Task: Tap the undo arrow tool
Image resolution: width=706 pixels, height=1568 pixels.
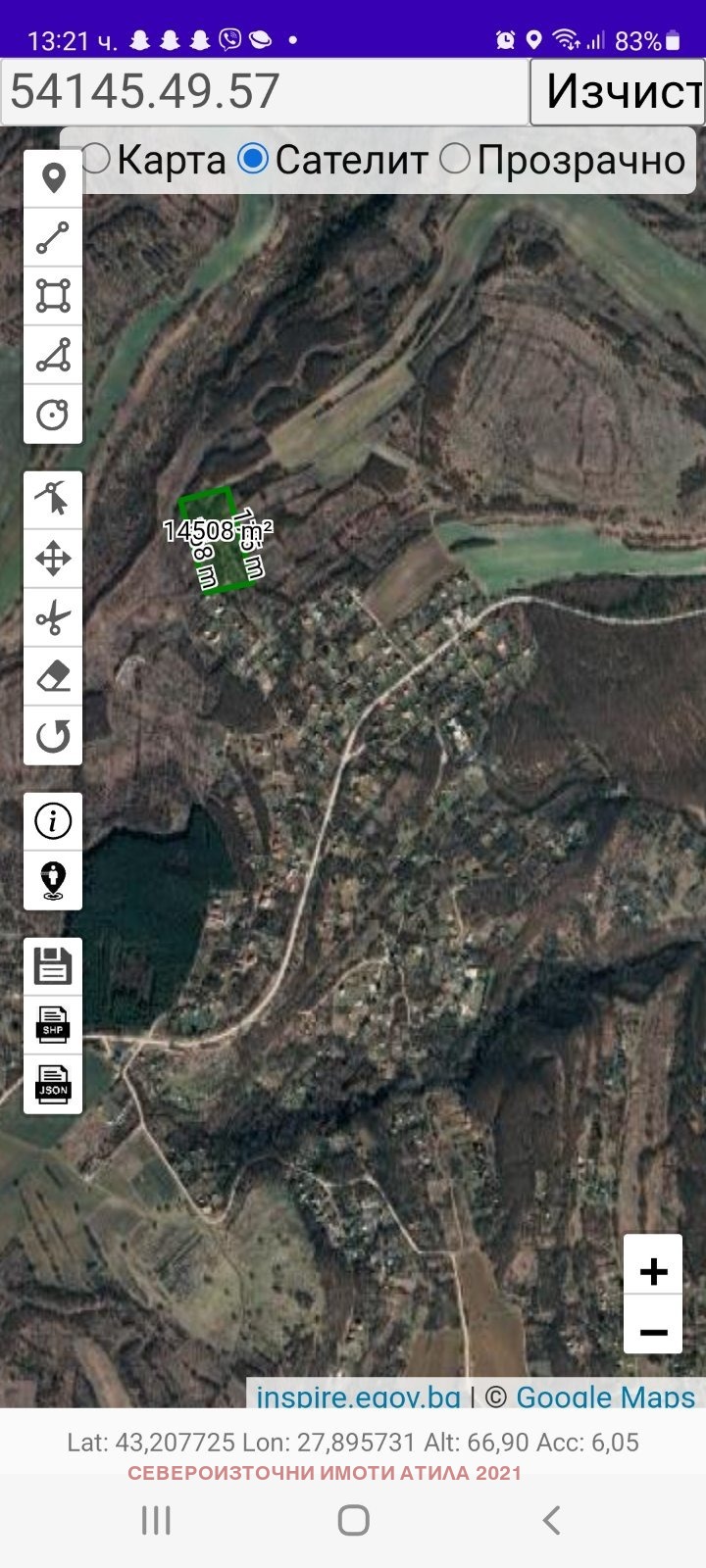Action: point(53,736)
